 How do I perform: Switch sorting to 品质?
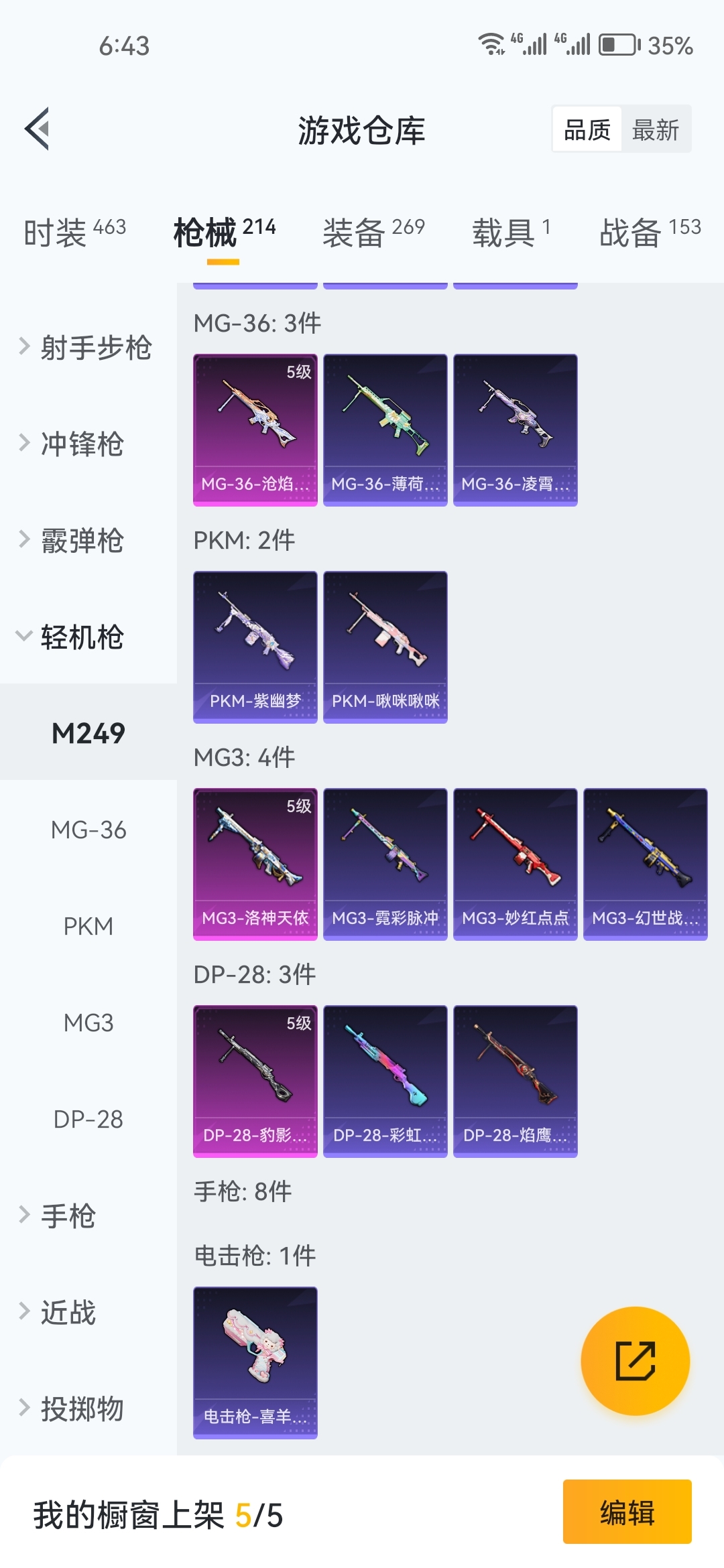tap(586, 129)
